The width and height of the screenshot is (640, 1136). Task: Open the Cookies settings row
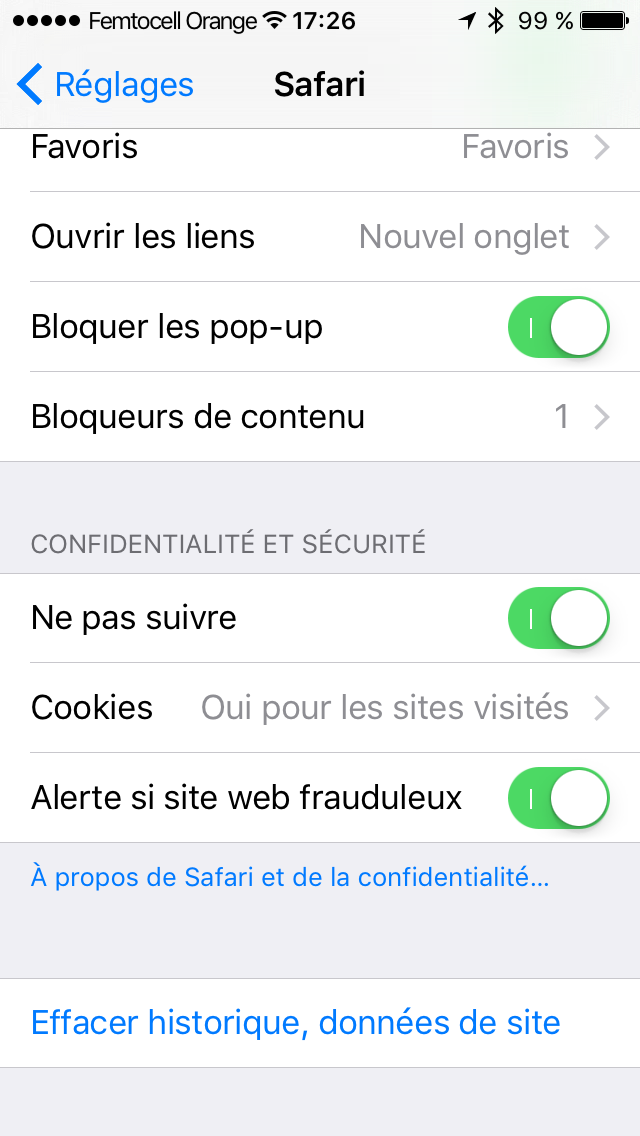[x=320, y=708]
